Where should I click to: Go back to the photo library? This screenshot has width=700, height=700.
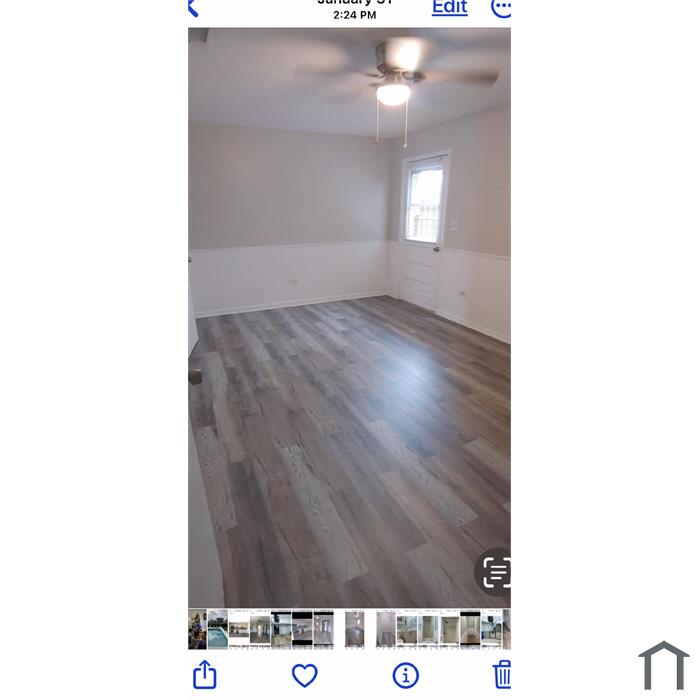click(x=193, y=9)
